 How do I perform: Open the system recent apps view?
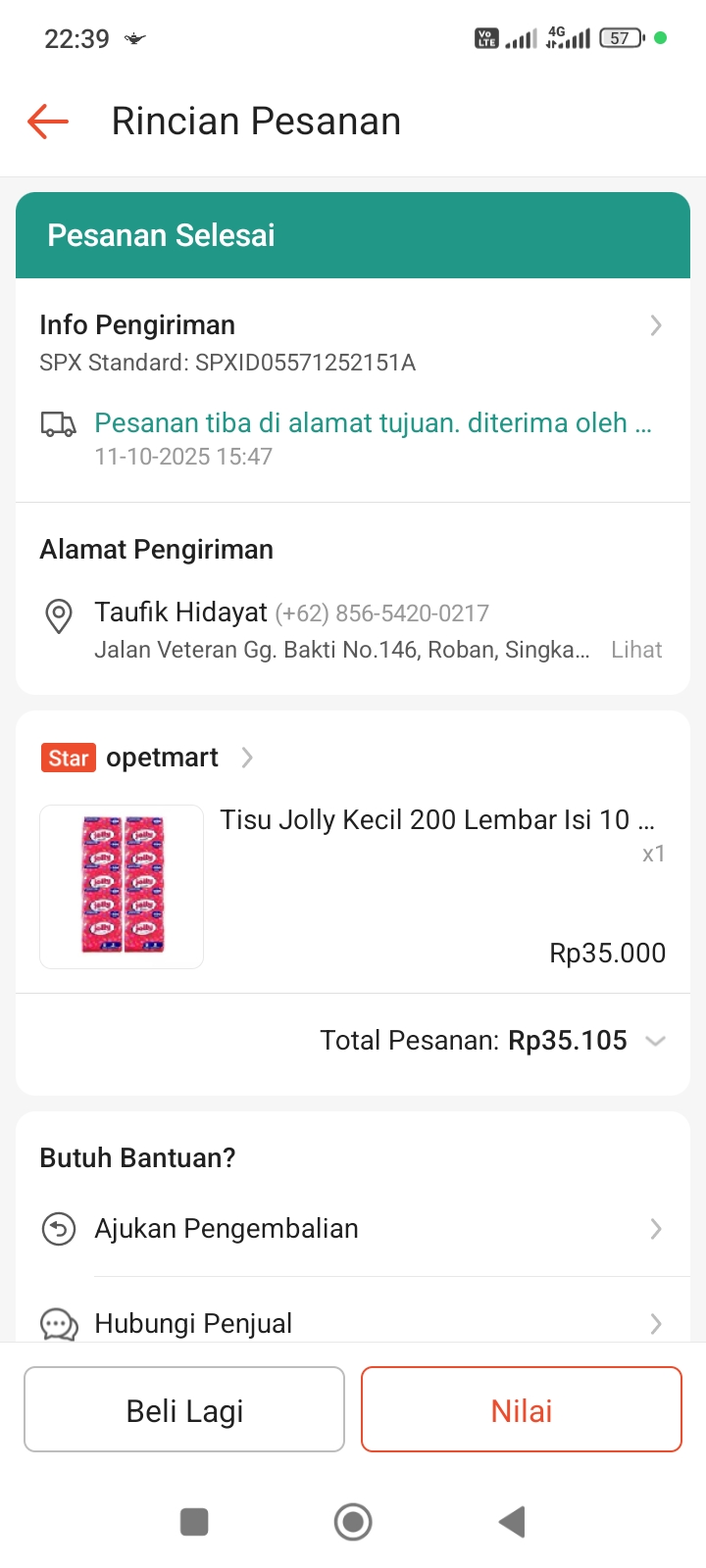pyautogui.click(x=194, y=1522)
